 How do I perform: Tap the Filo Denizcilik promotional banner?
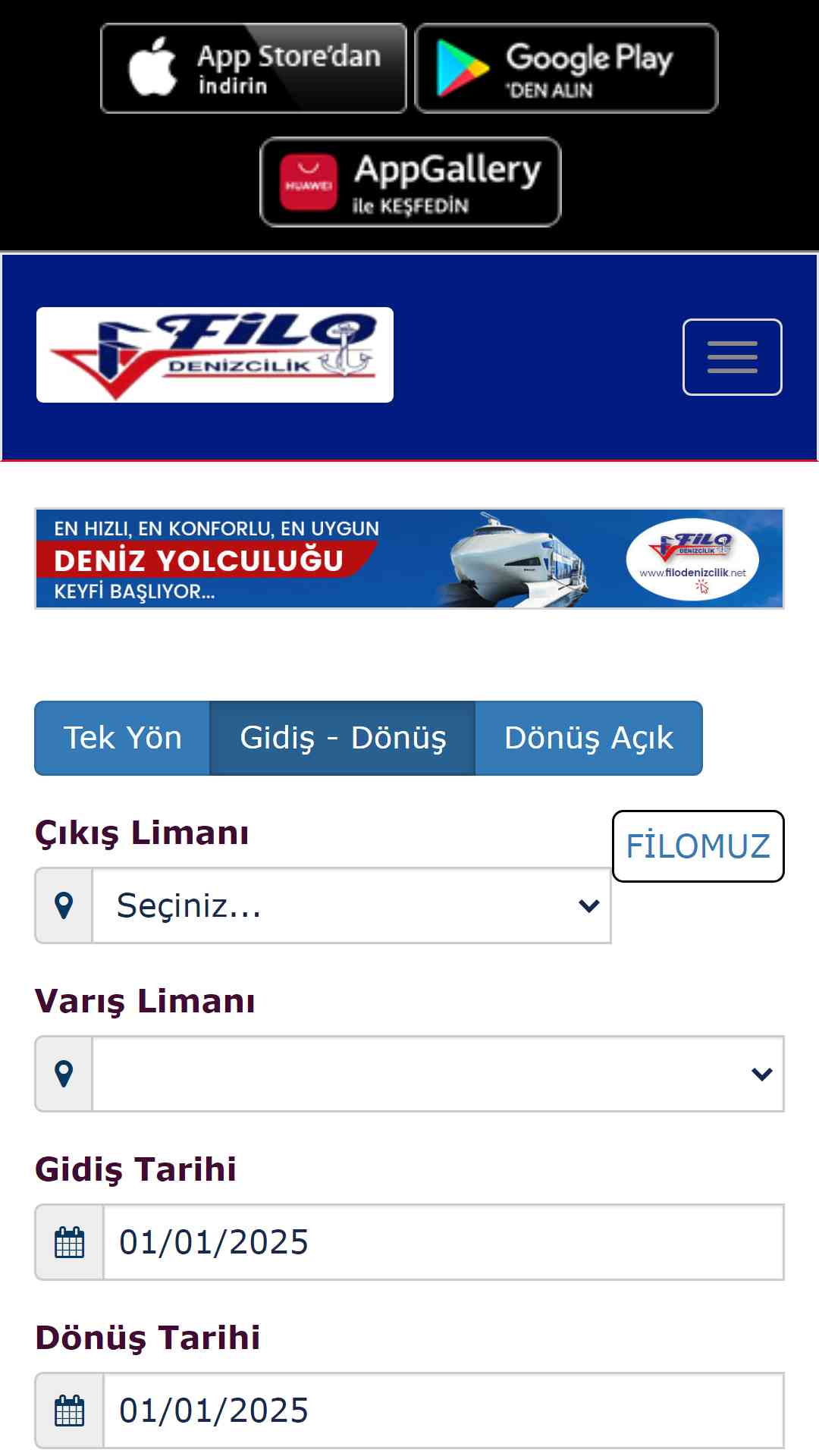409,558
